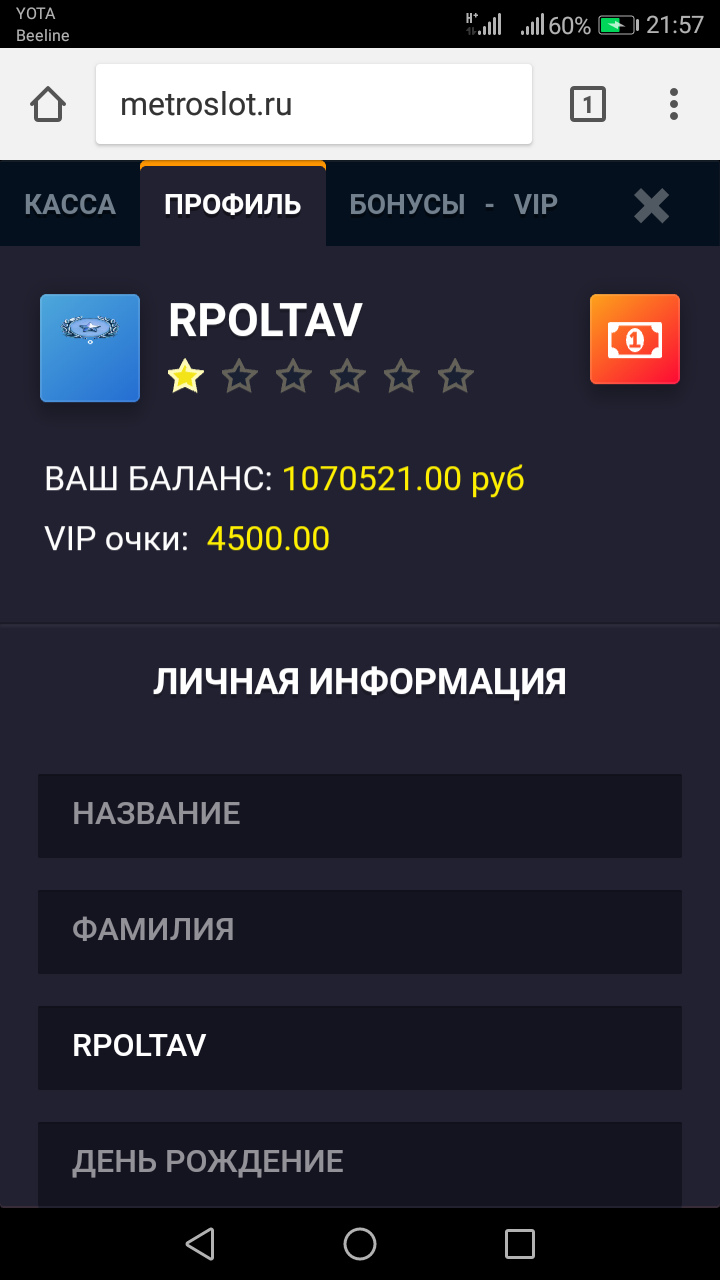The height and width of the screenshot is (1280, 720).
Task: Open the browser tab switcher
Action: click(587, 104)
